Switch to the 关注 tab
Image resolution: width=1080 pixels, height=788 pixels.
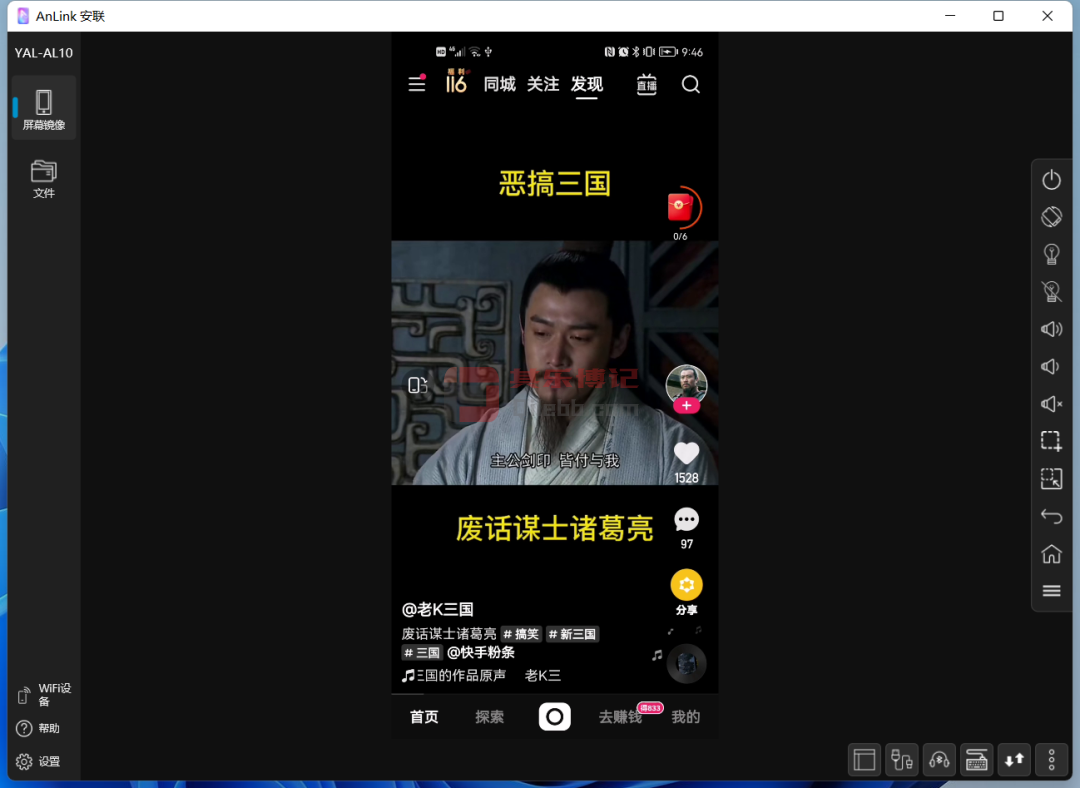tap(543, 84)
